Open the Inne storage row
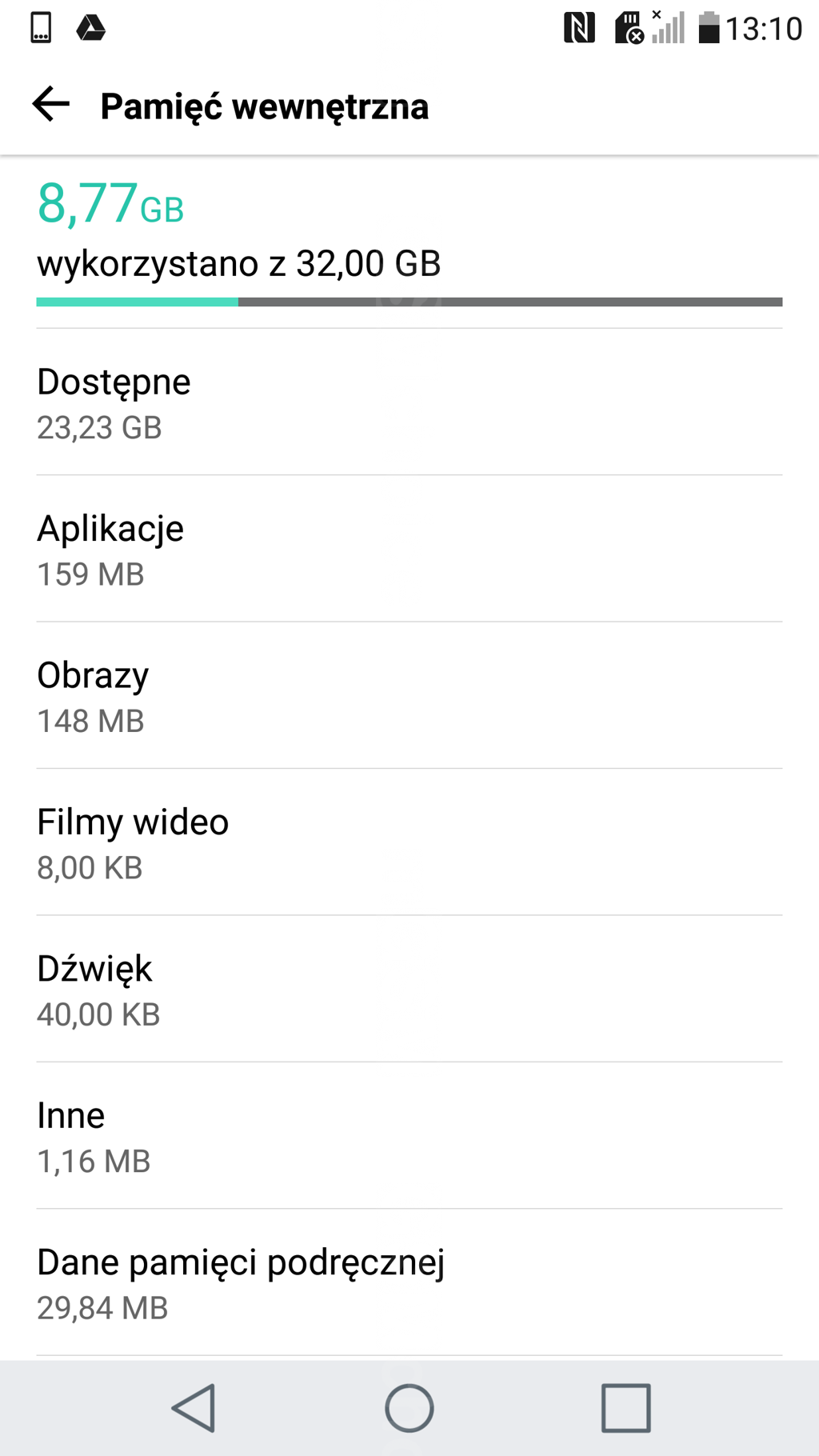 (x=408, y=1136)
